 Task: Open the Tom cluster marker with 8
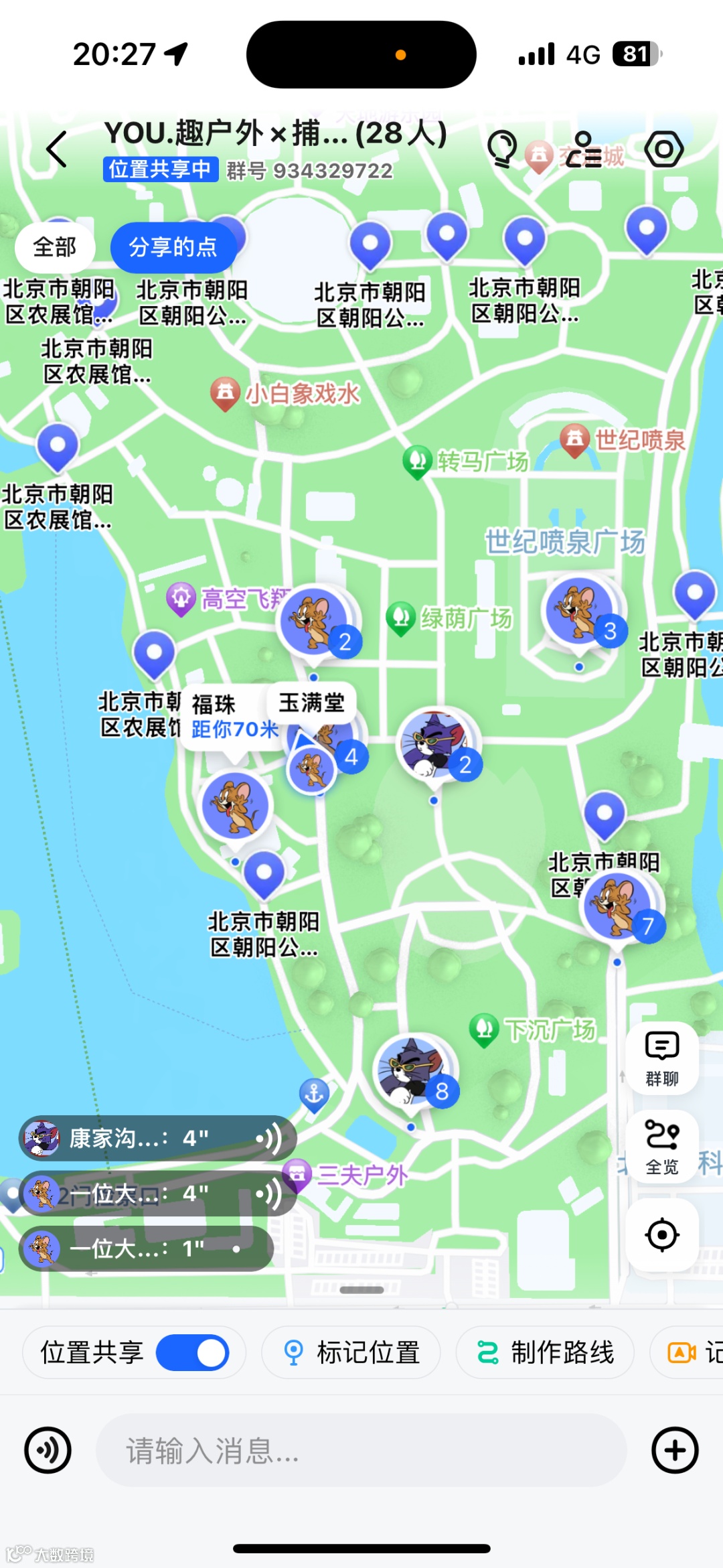click(x=413, y=1071)
